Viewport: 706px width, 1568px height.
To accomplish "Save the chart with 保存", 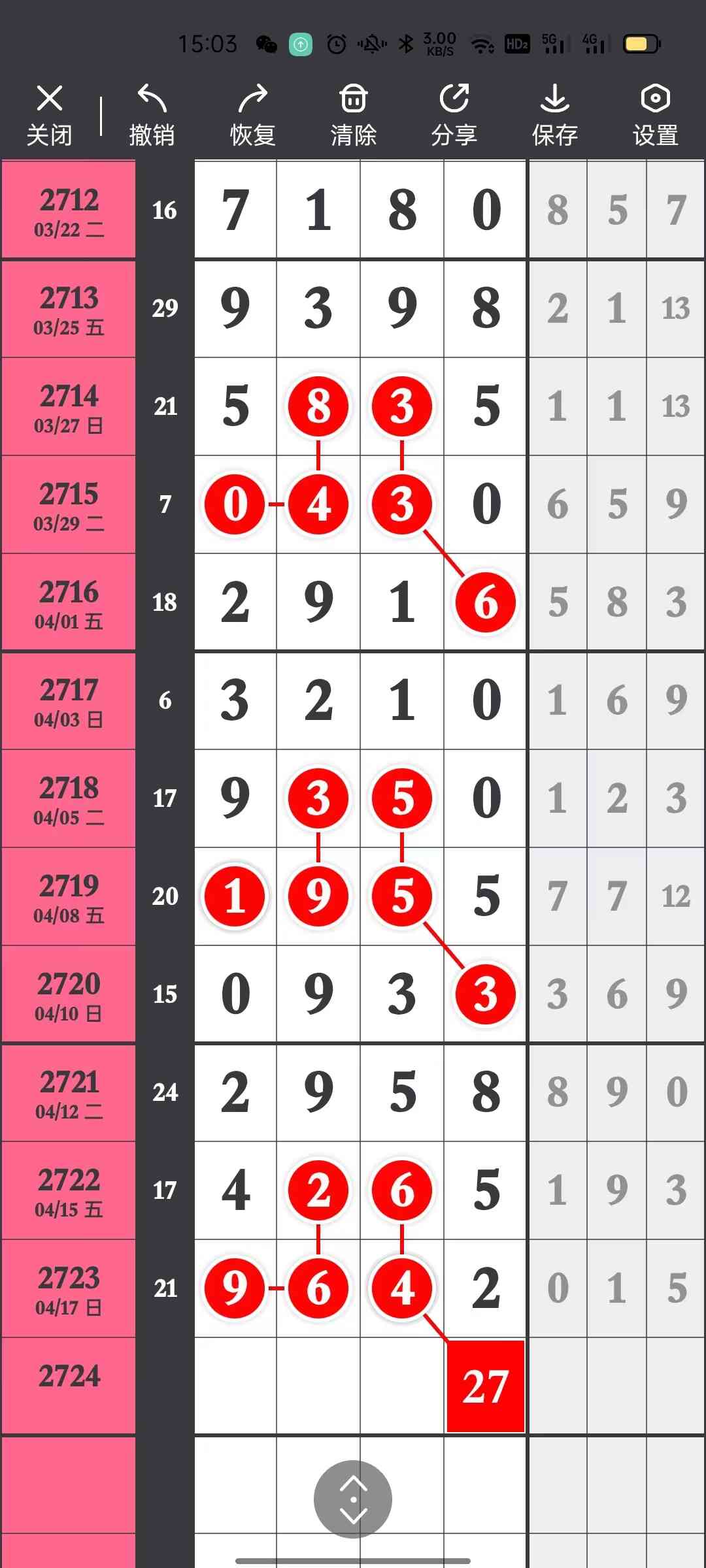I will [555, 114].
